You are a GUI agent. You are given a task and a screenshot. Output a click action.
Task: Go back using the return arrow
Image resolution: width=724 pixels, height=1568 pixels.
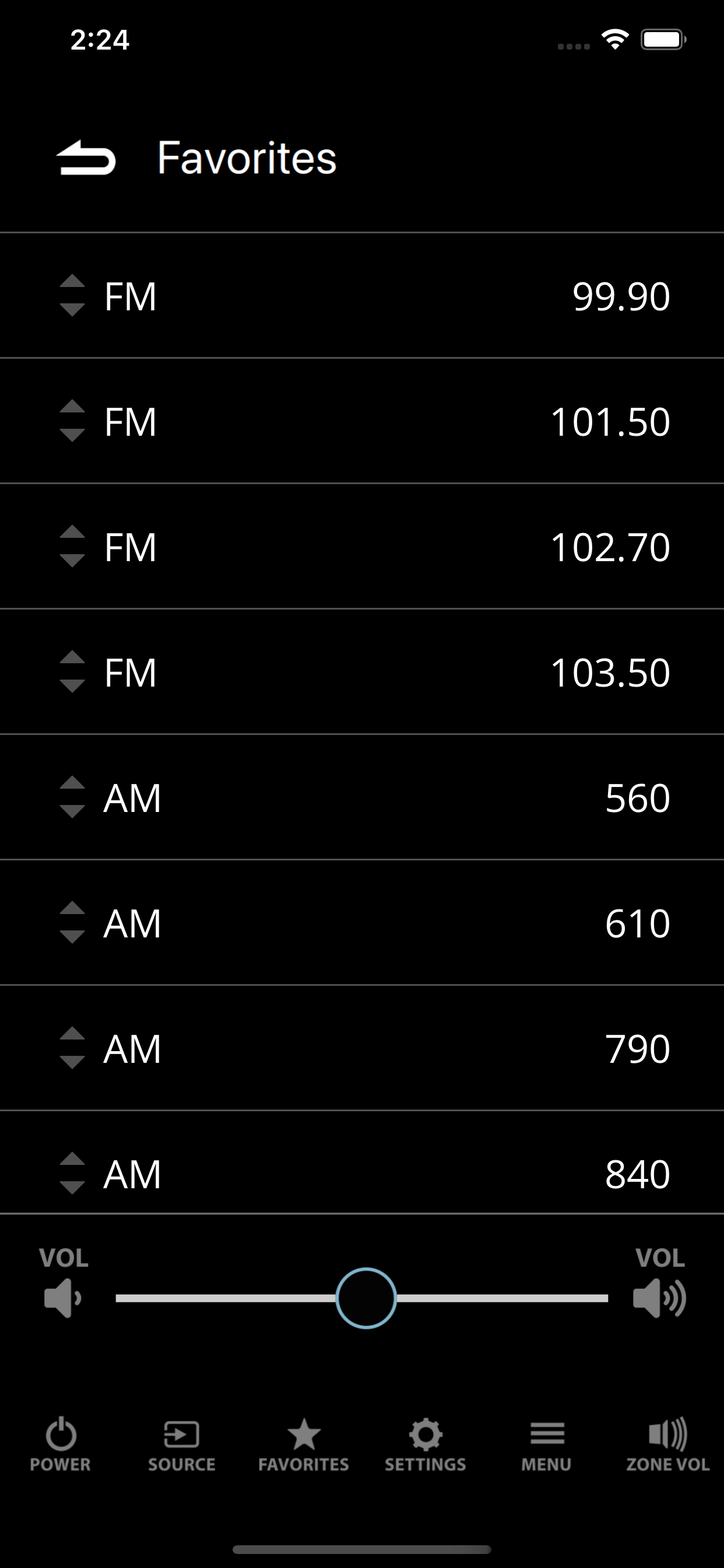pyautogui.click(x=86, y=157)
